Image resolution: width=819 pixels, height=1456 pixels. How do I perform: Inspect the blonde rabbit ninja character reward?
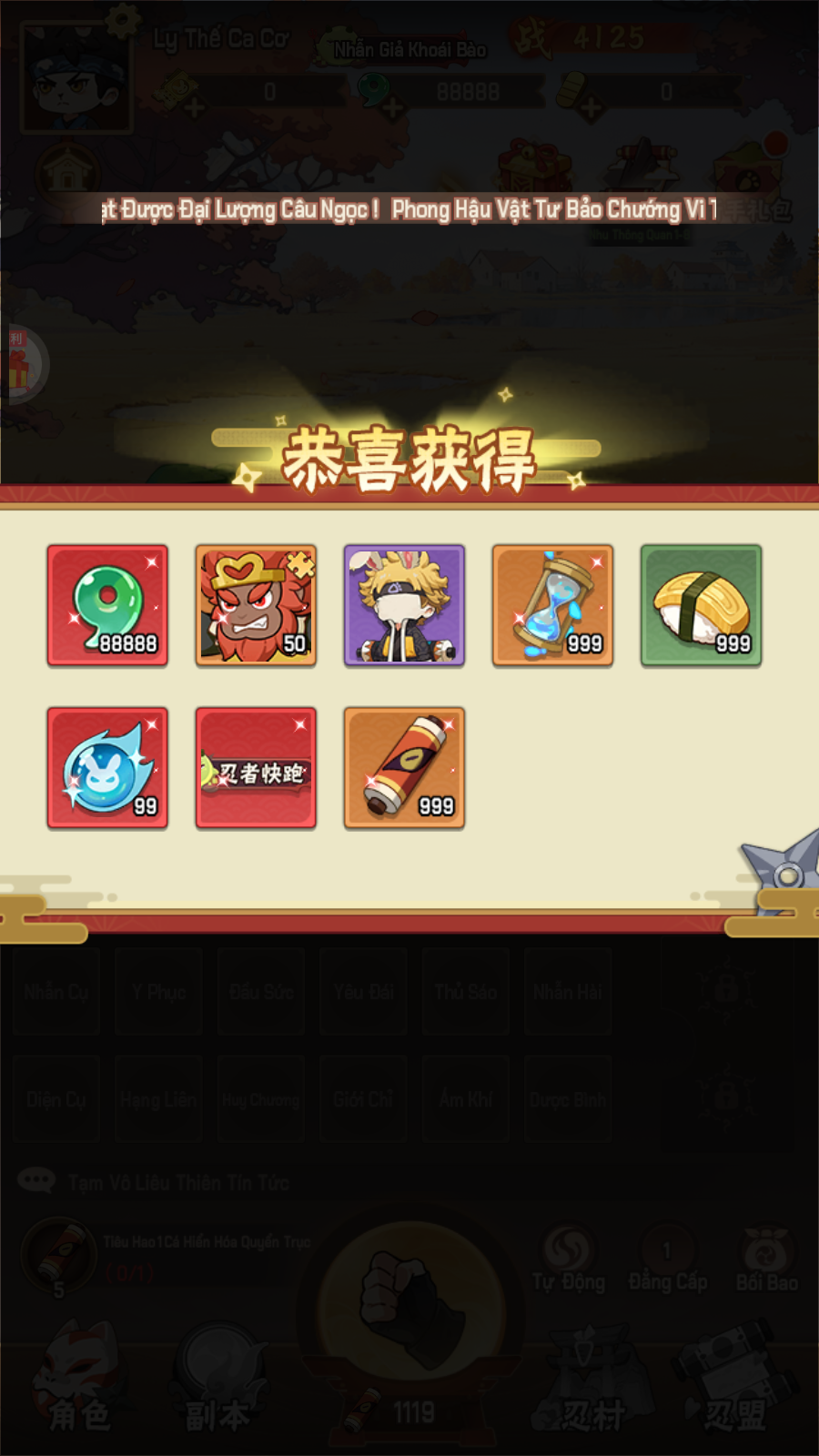tap(404, 606)
